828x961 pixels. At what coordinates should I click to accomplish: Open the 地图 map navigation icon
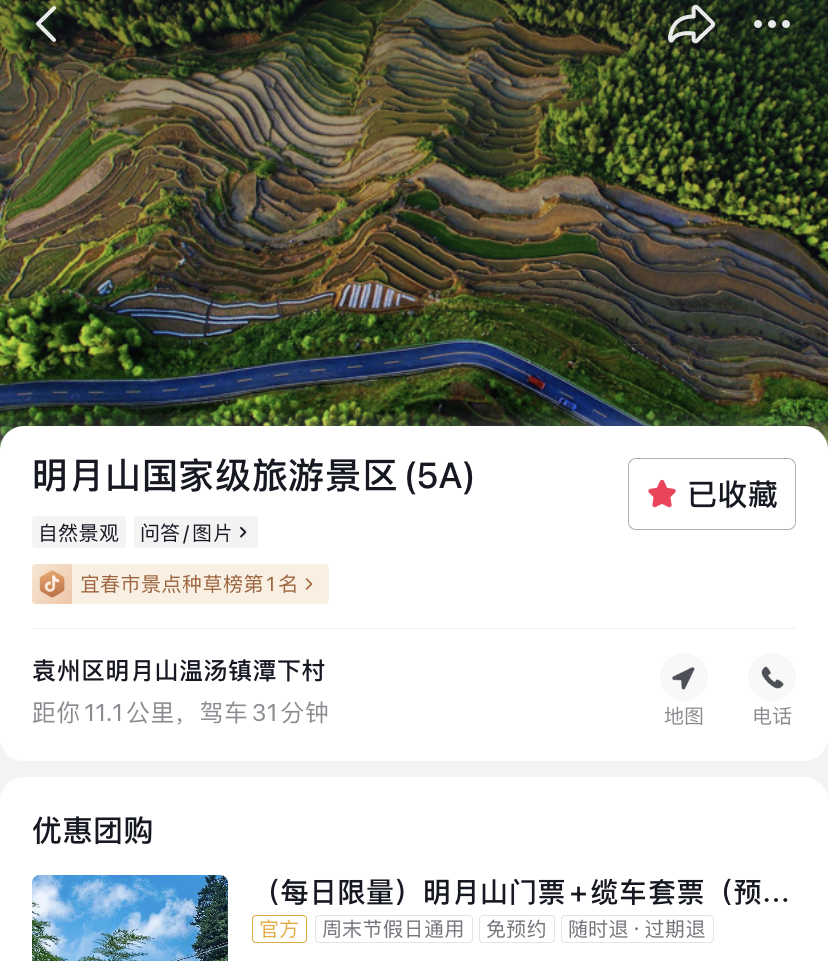point(684,691)
